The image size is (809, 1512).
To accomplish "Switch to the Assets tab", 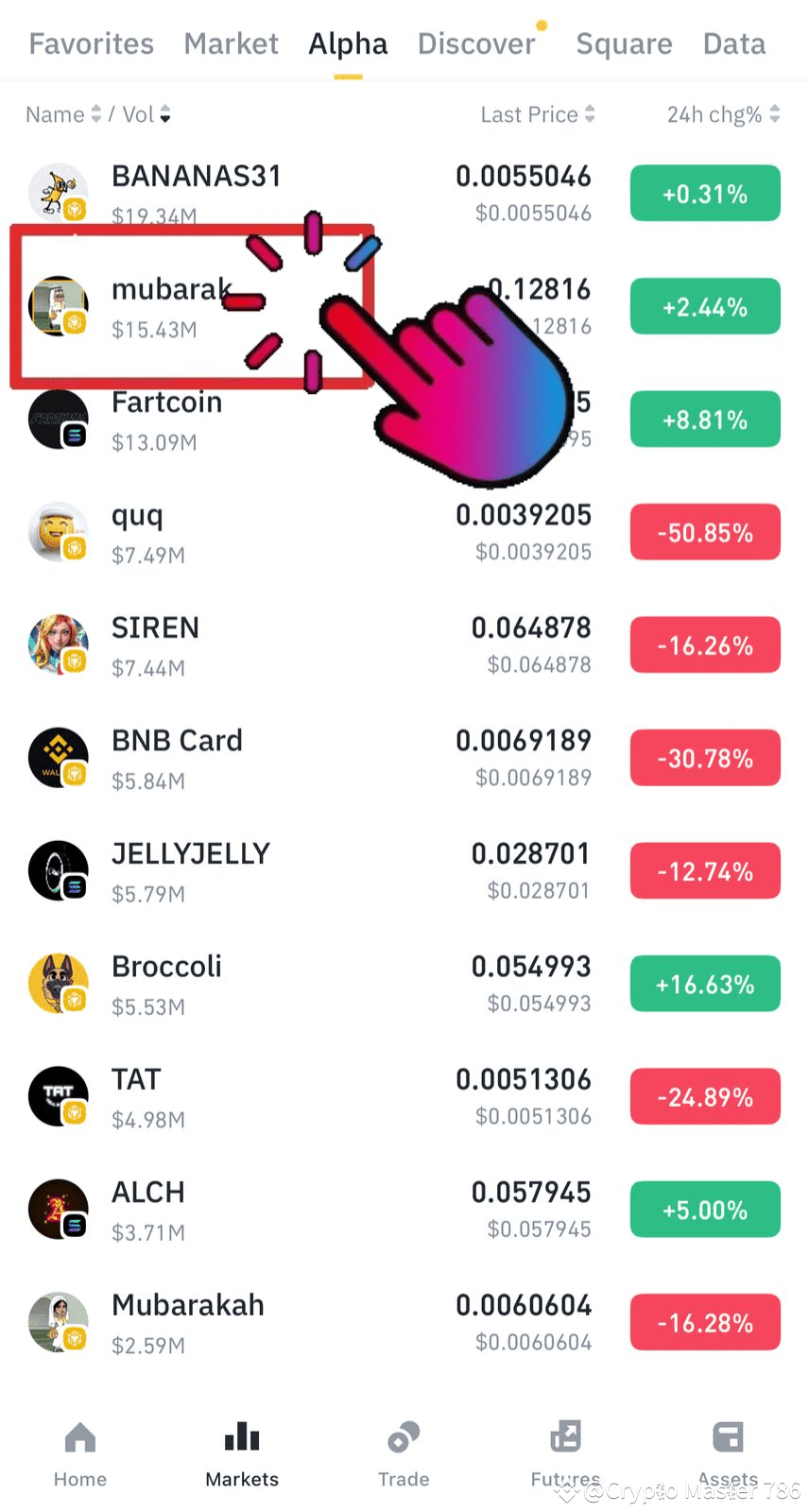I will pos(728,1454).
